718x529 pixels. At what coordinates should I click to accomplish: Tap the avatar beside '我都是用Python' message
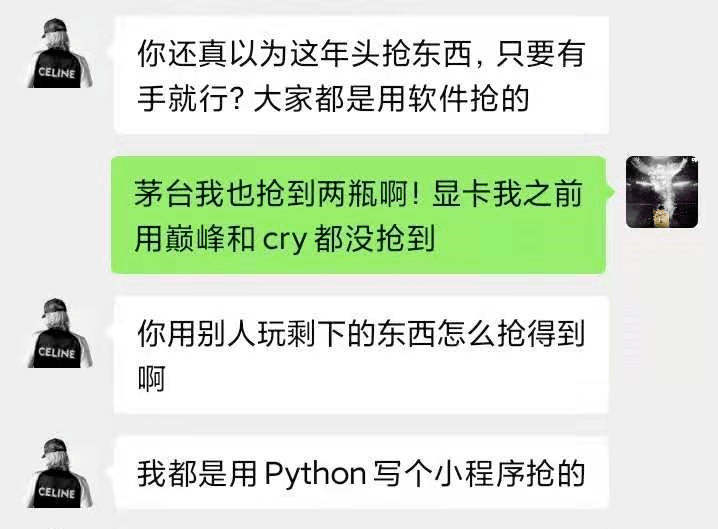(62, 474)
